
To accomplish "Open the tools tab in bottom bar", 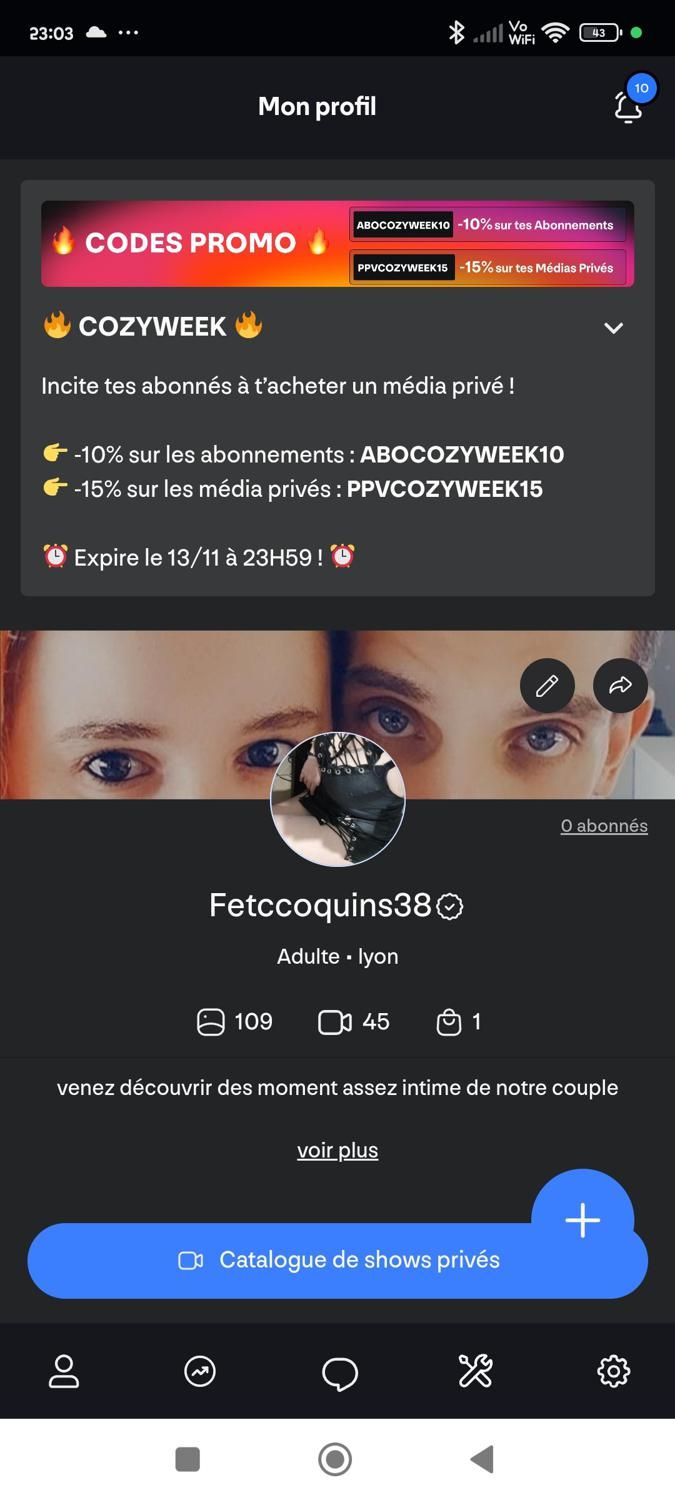I will click(x=475, y=1371).
